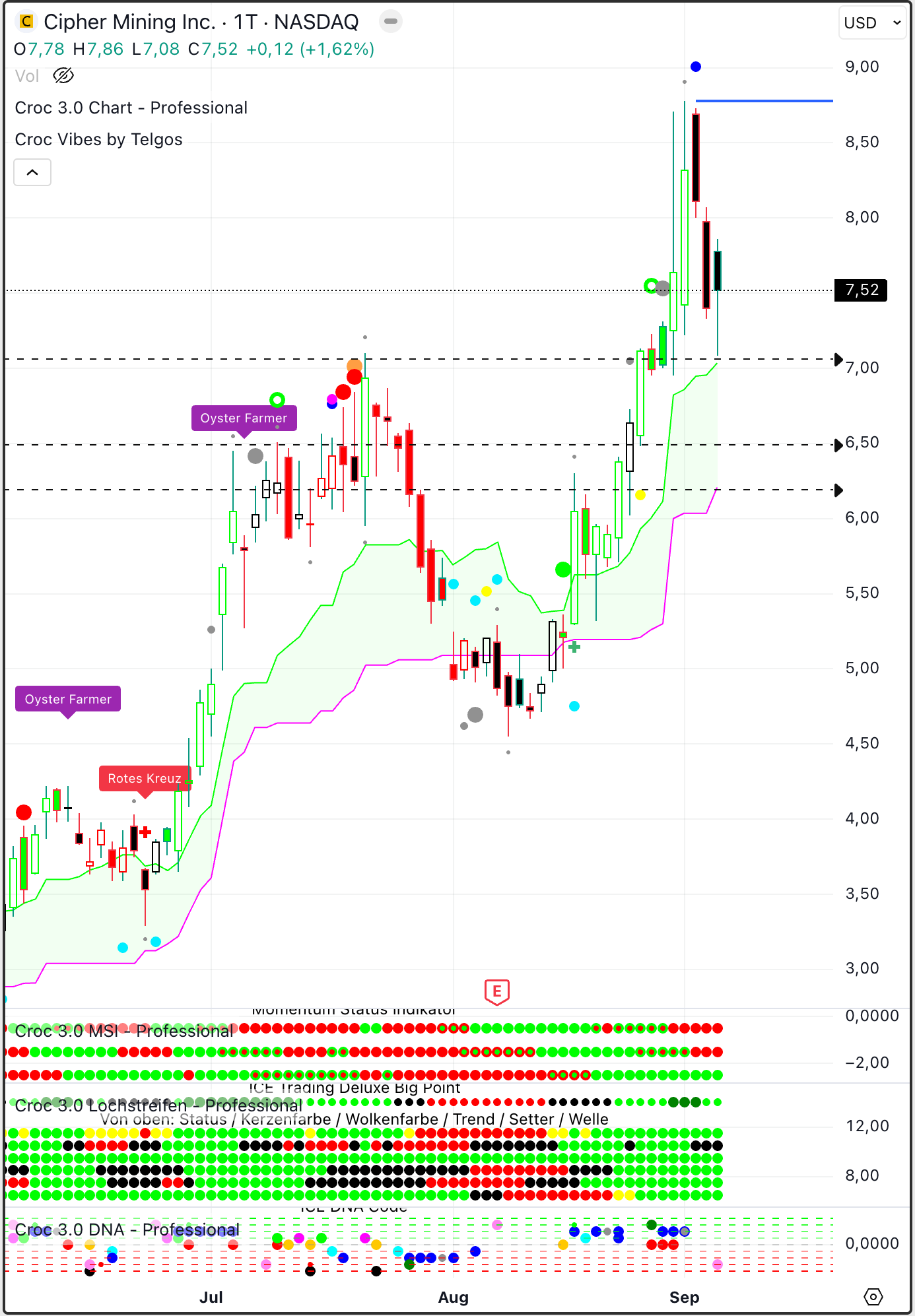Image resolution: width=915 pixels, height=1316 pixels.
Task: Open the Cipher Mining Inc. symbol title
Action: pos(129,22)
